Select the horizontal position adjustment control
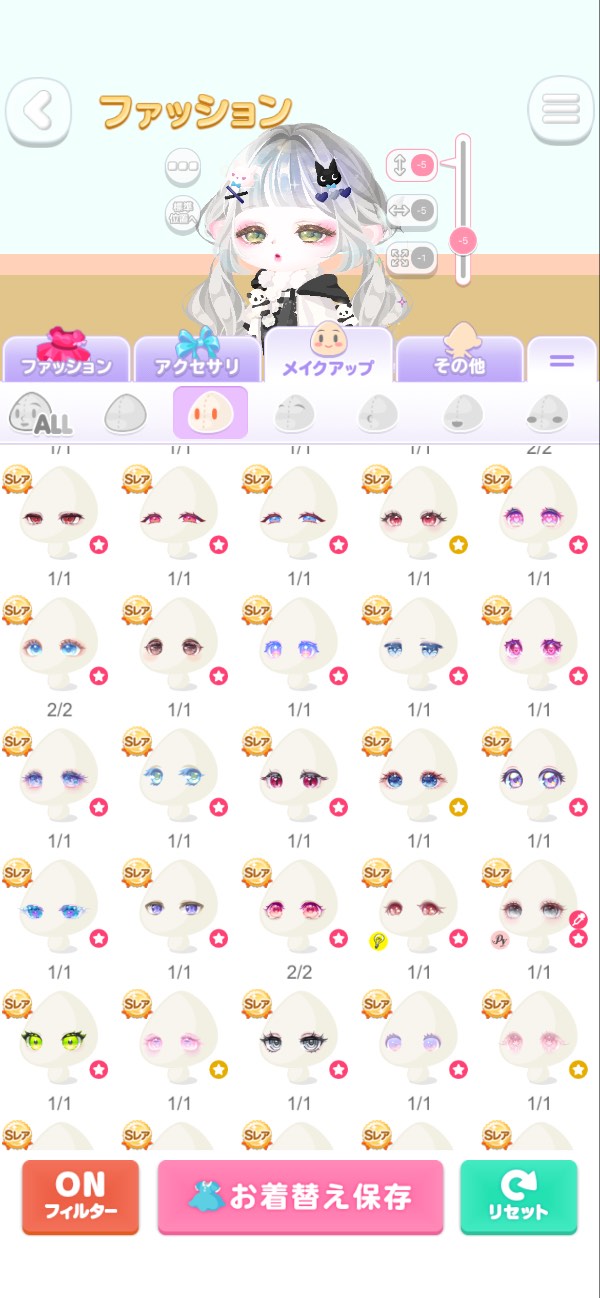 411,211
